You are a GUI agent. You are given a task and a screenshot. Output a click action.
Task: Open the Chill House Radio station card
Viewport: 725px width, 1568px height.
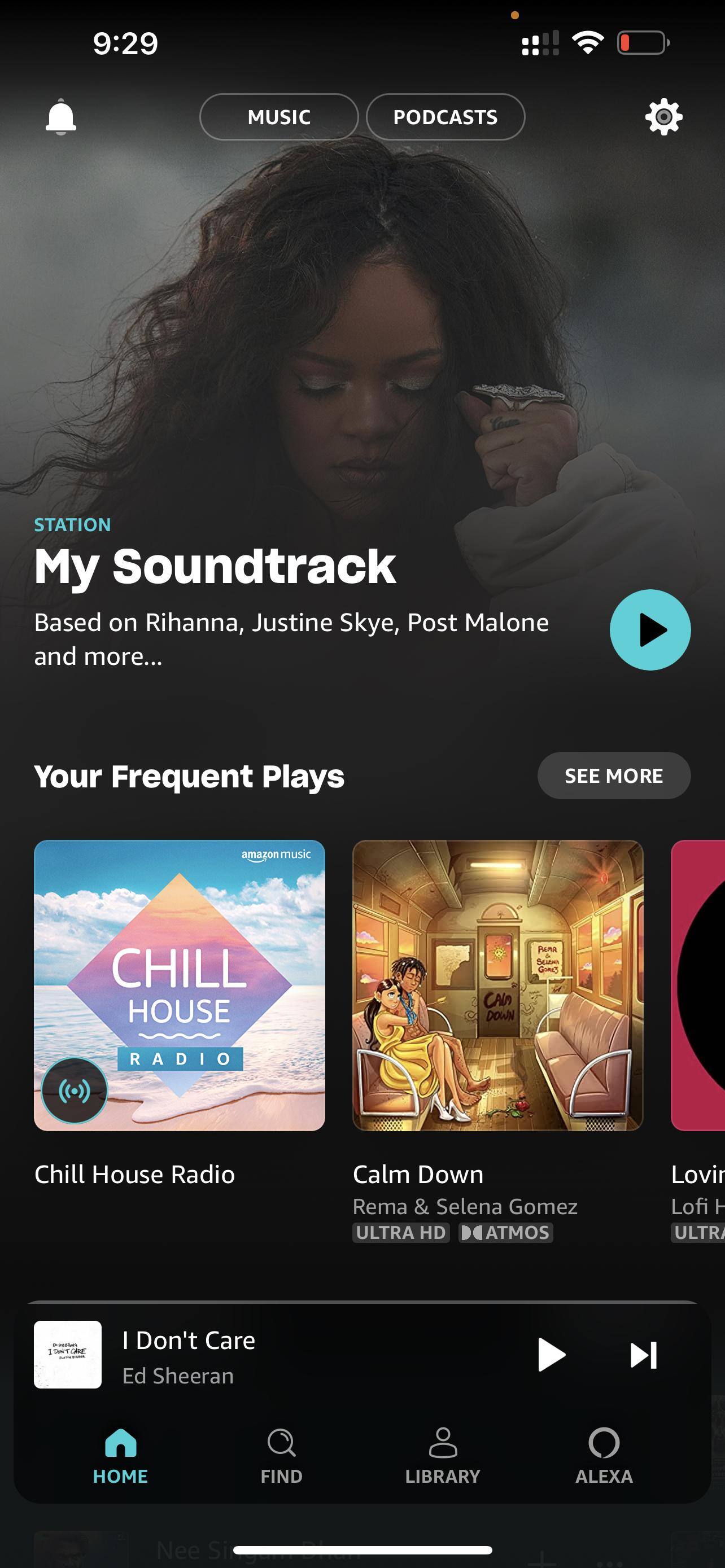pyautogui.click(x=180, y=985)
